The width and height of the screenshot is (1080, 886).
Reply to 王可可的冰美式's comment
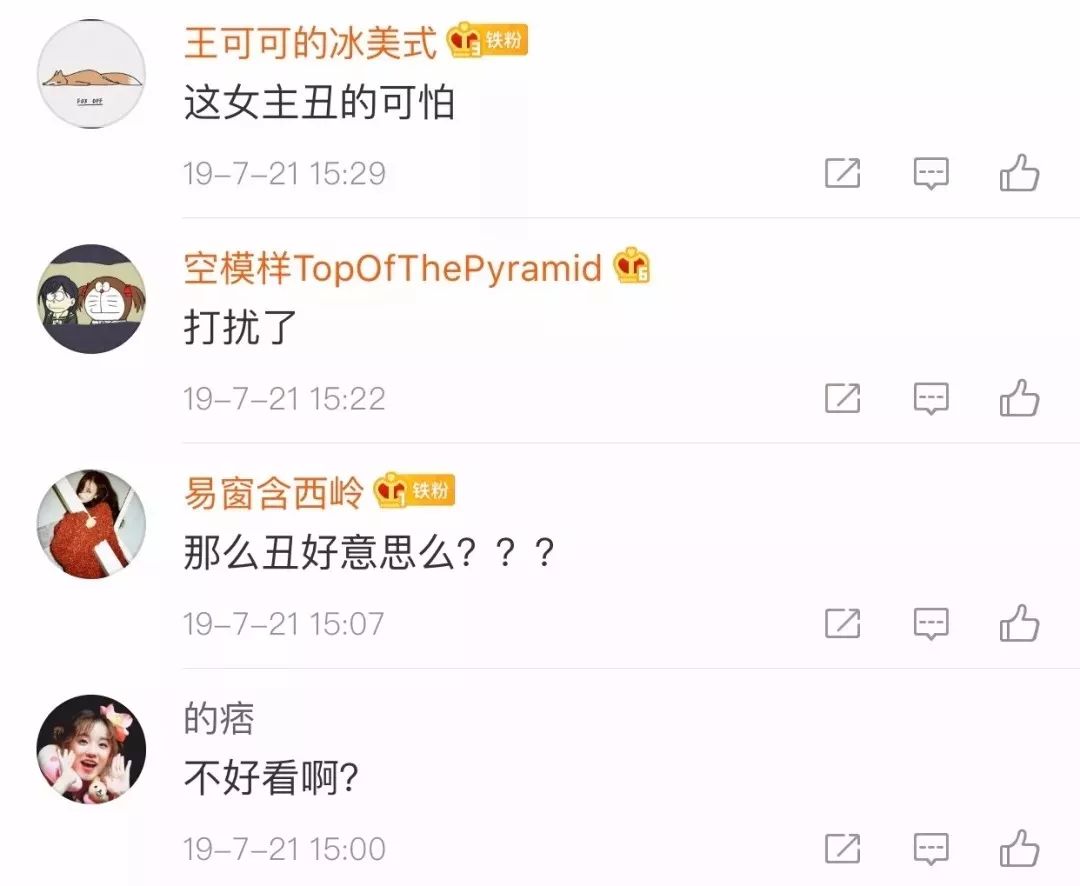coord(931,173)
